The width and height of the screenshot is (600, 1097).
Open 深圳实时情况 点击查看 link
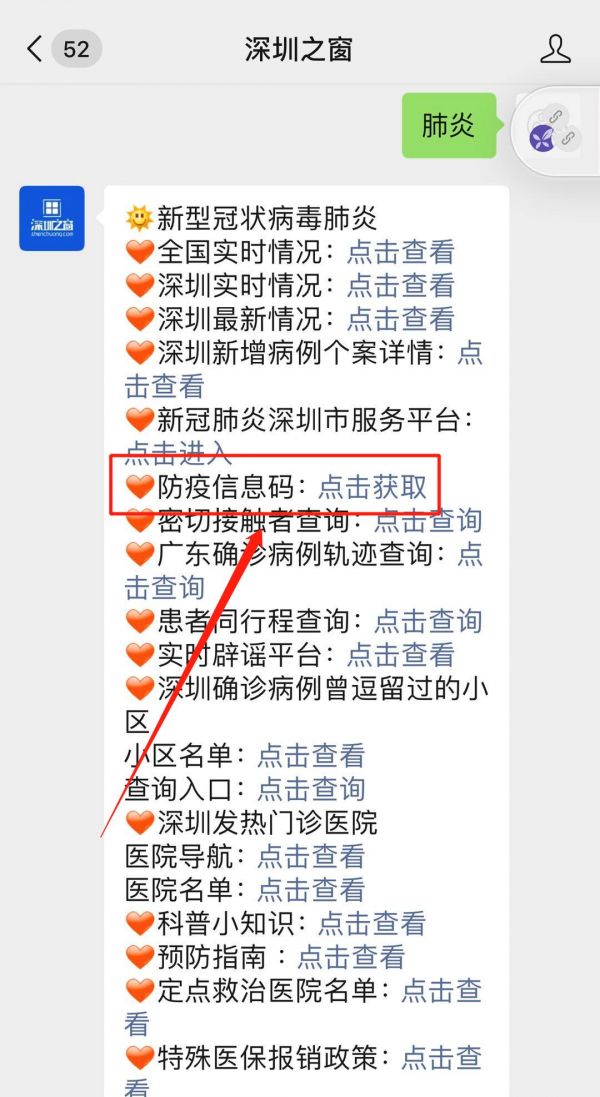(x=400, y=285)
